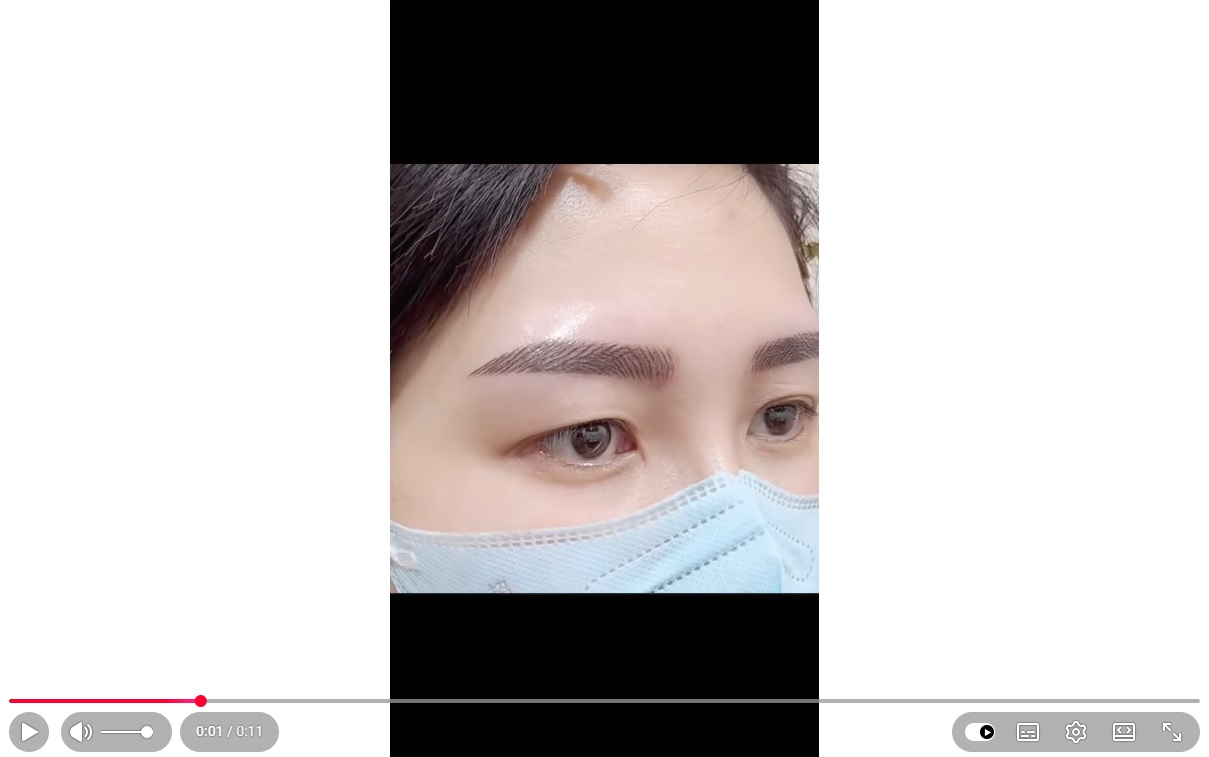Viewport: 1209px width, 757px height.
Task: Enter fullscreen mode
Action: click(1172, 732)
